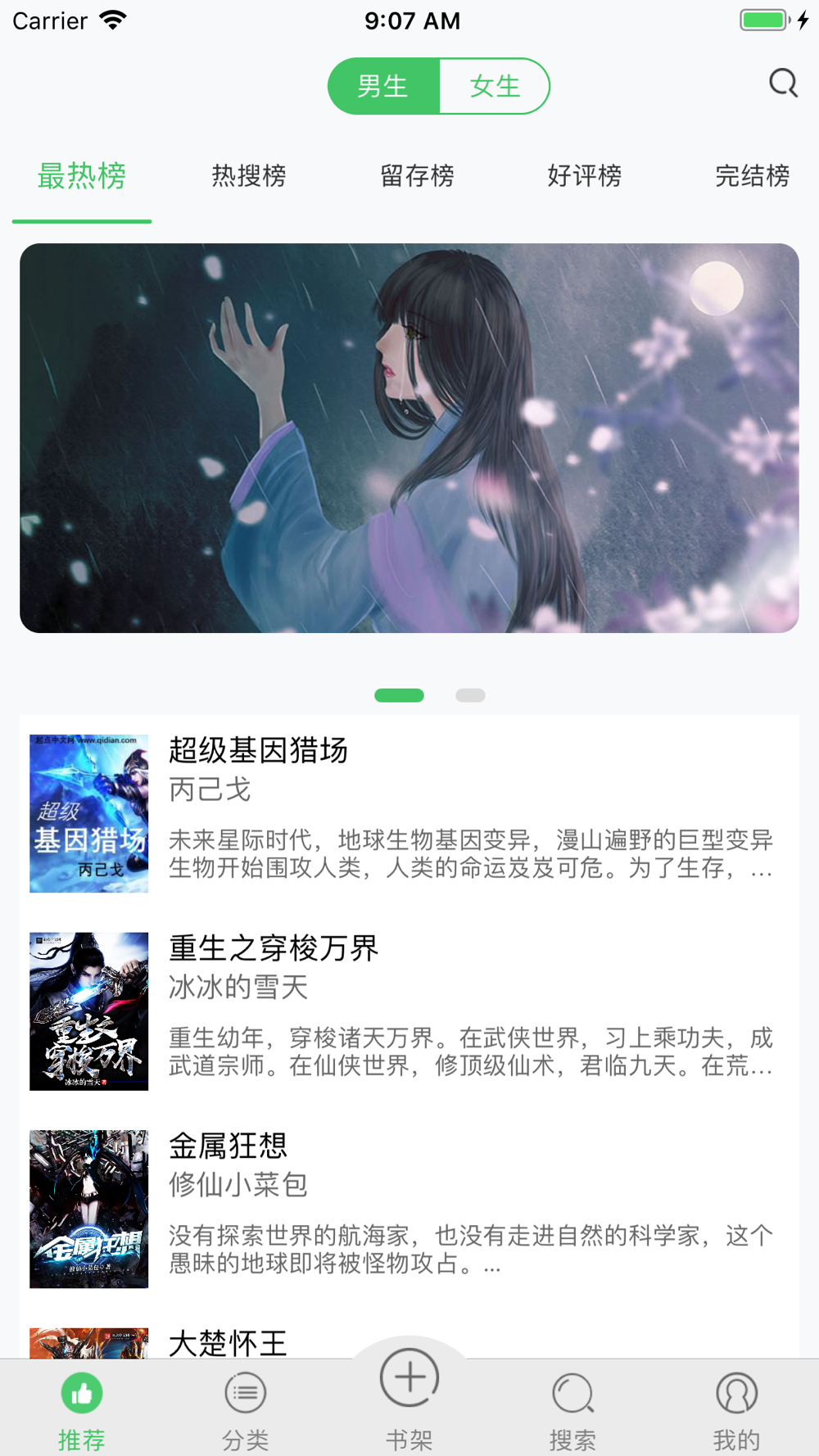Open the book 大楚怀王
Viewport: 819px width, 1456px height.
[x=229, y=1341]
